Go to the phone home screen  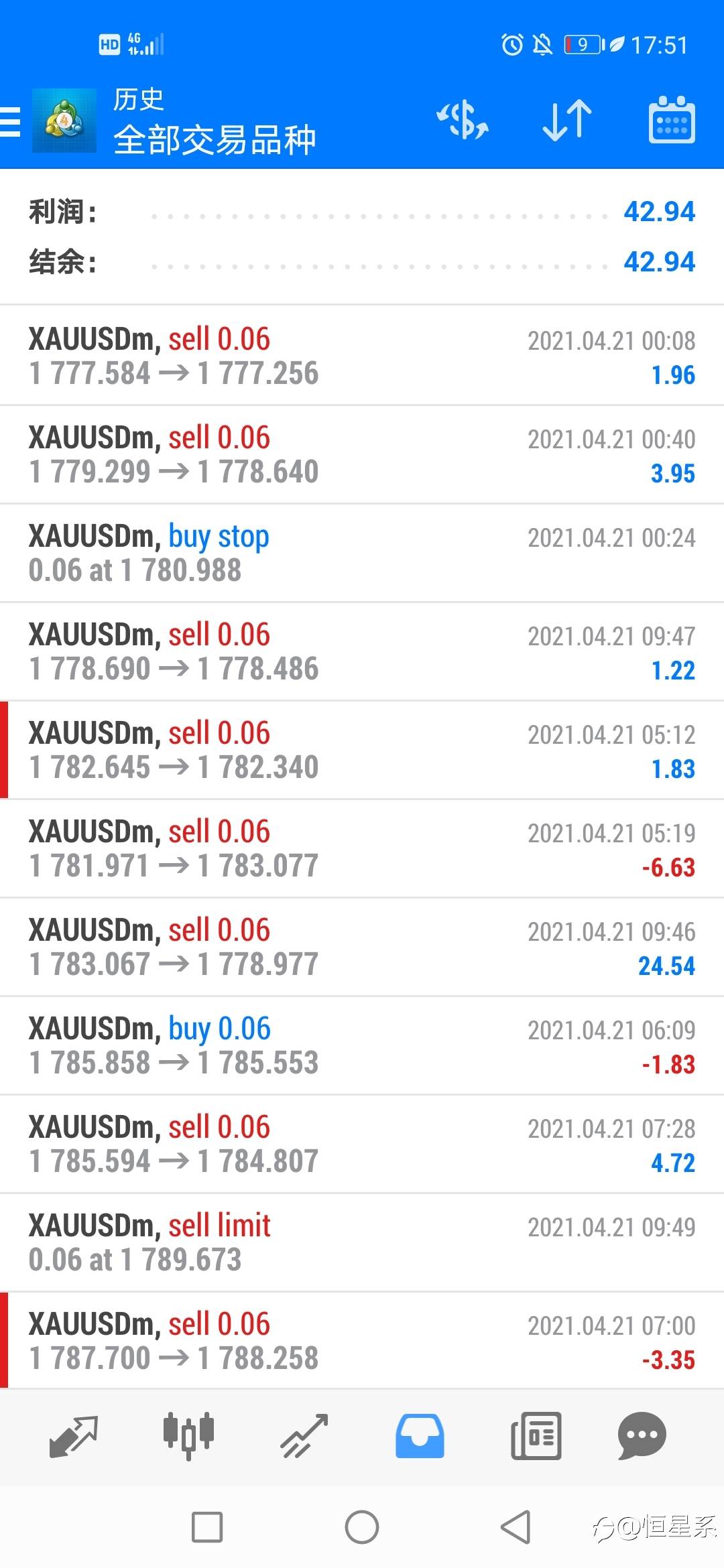pos(362,1527)
